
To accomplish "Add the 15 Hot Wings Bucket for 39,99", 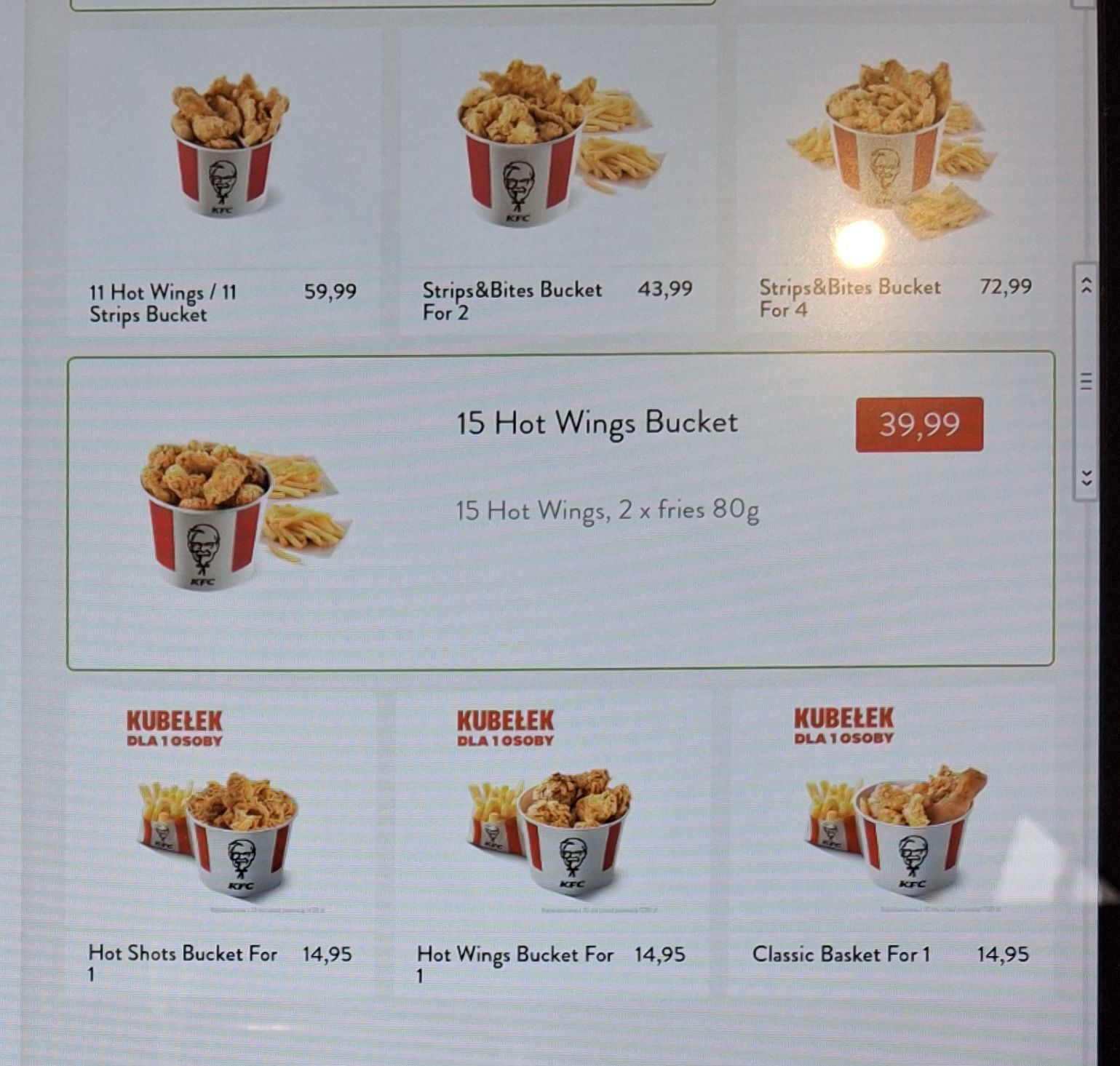I will tap(918, 424).
